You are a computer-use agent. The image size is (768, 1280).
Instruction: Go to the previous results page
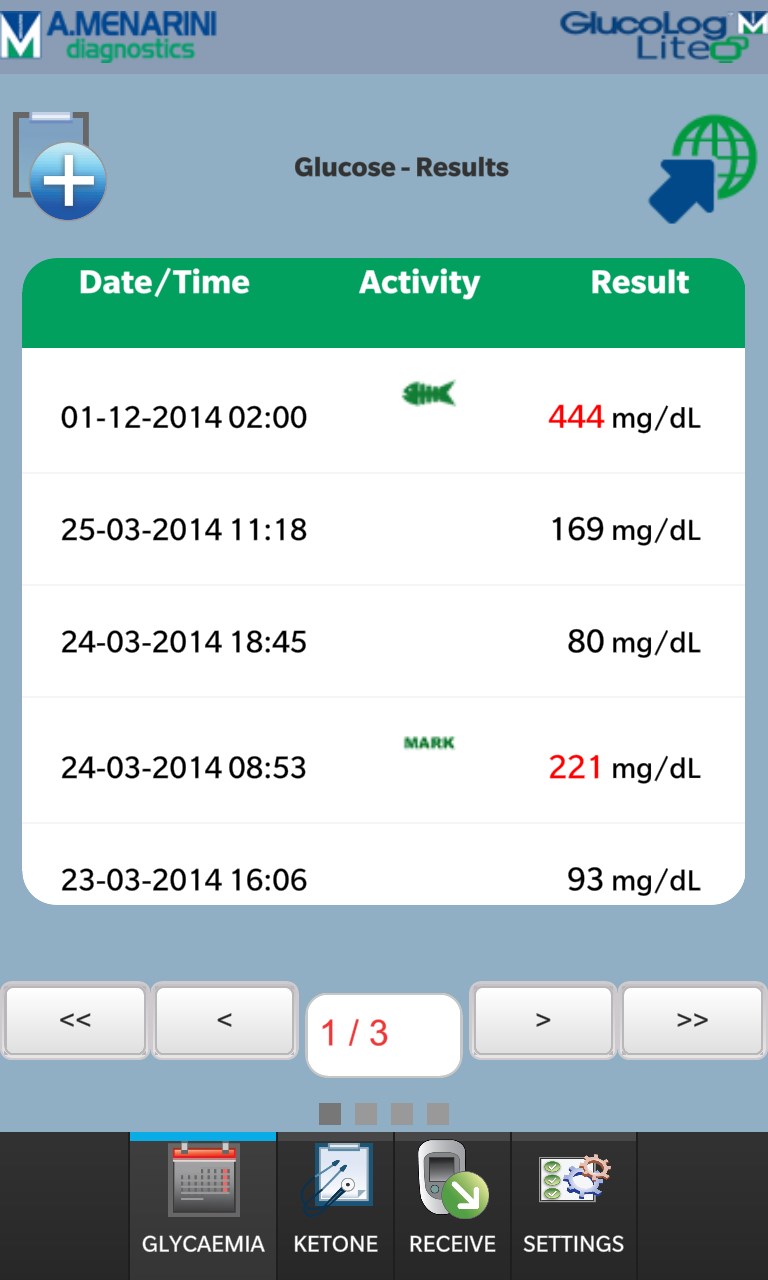225,1020
